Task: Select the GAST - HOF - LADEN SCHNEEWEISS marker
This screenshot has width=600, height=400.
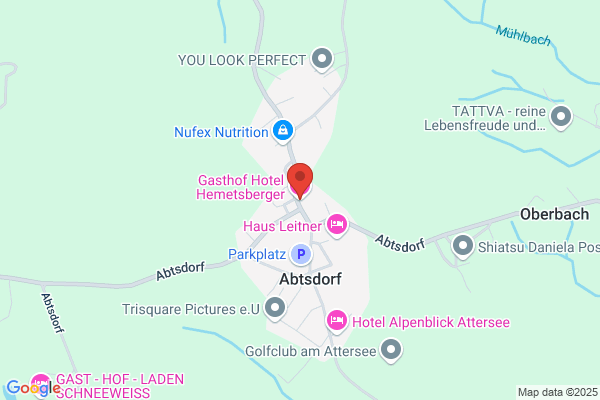Action: [x=41, y=385]
